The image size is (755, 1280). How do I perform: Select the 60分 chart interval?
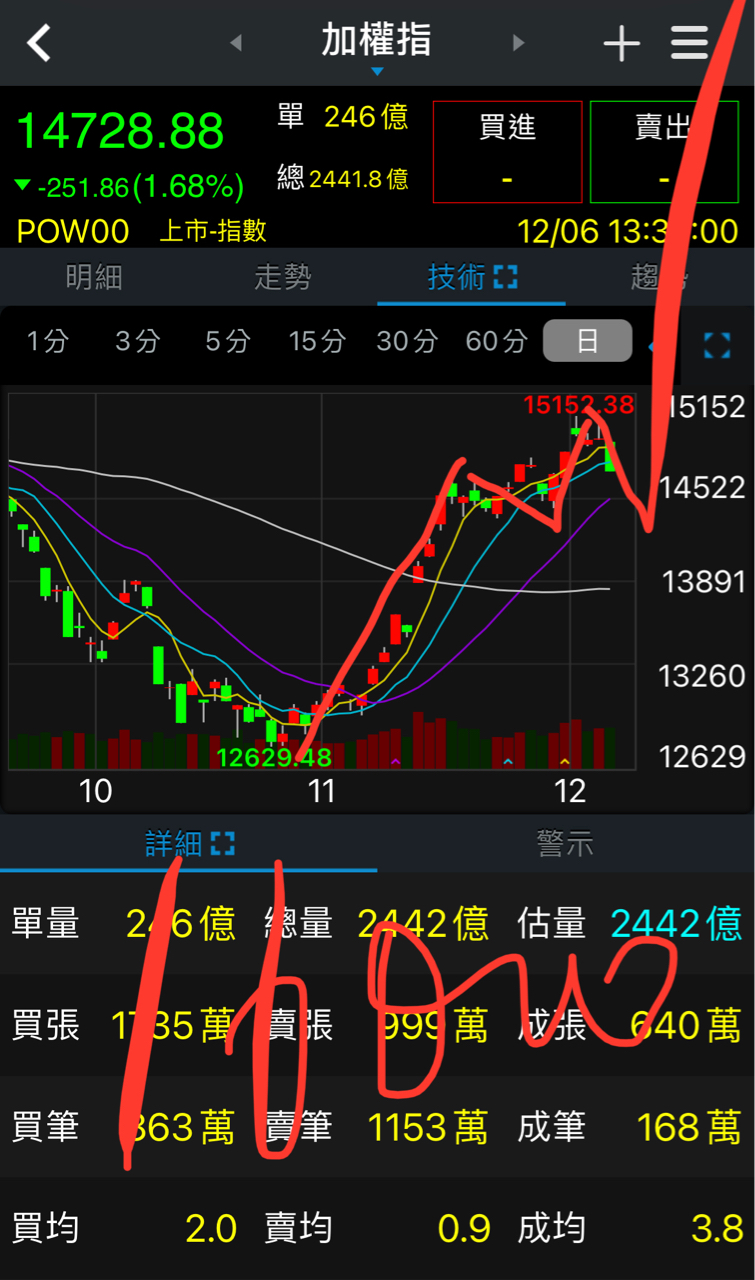click(496, 341)
